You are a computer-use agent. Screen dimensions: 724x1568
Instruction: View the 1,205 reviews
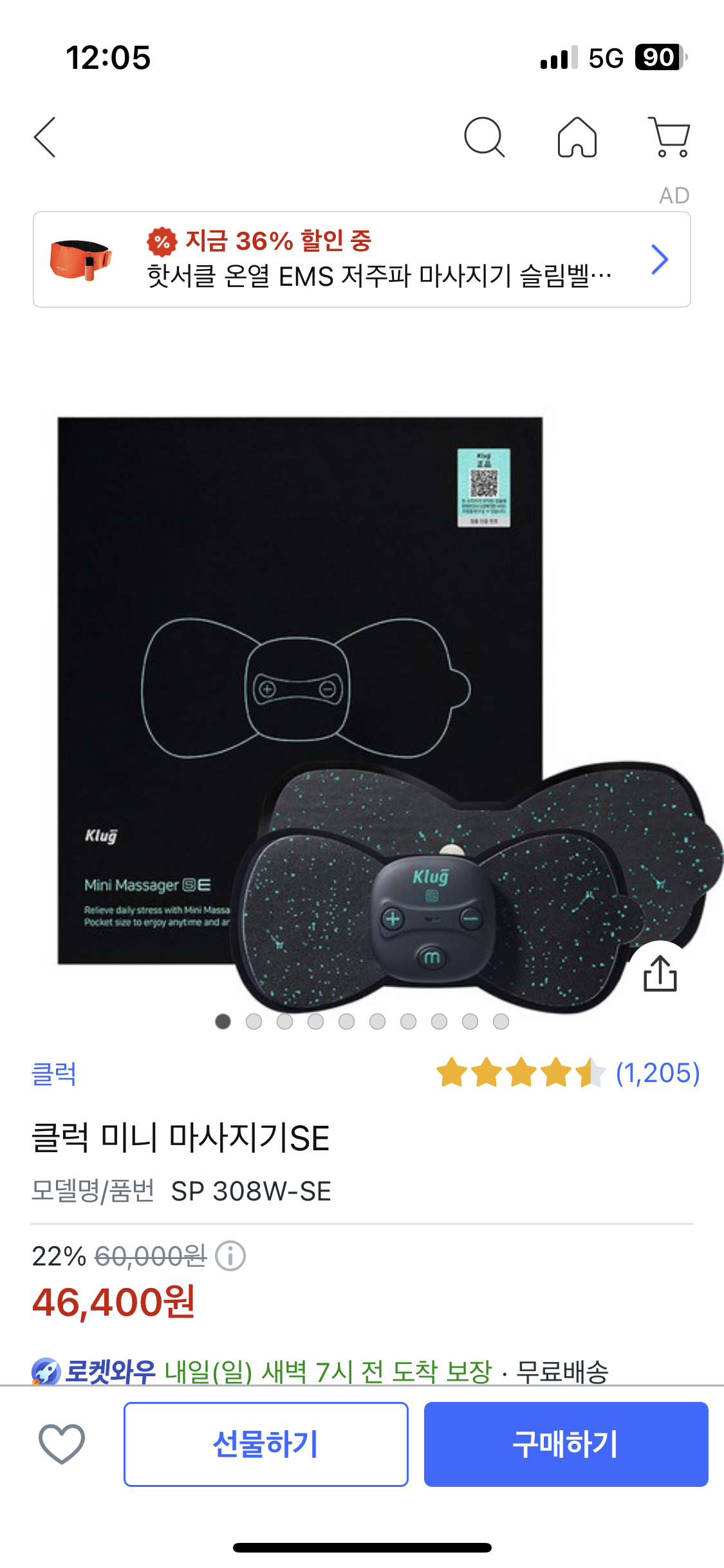[x=657, y=1073]
